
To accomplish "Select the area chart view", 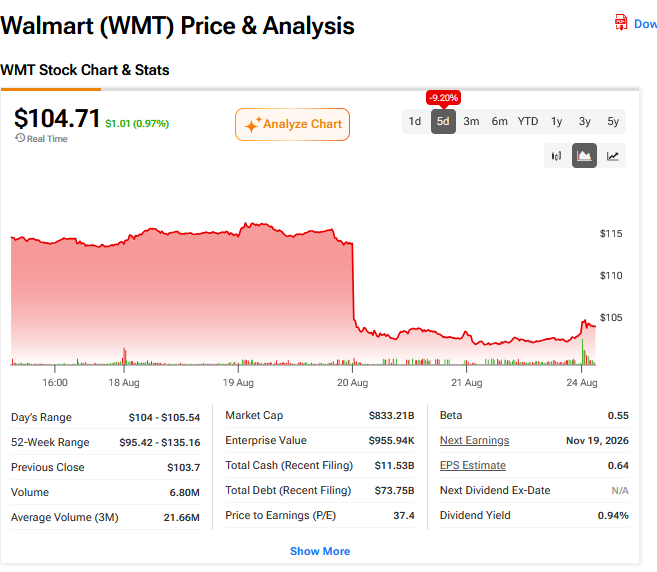I will point(585,156).
